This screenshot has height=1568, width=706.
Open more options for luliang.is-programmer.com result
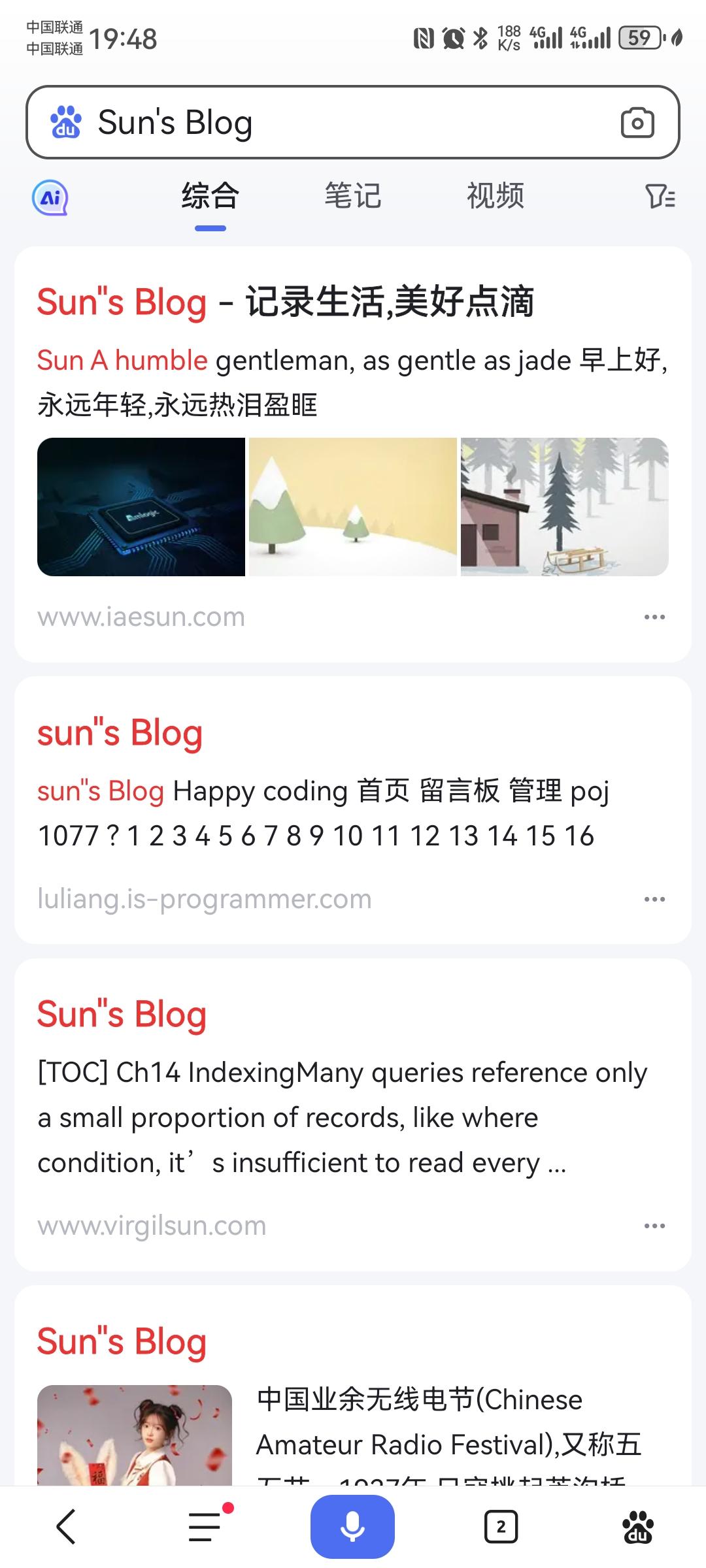[654, 899]
